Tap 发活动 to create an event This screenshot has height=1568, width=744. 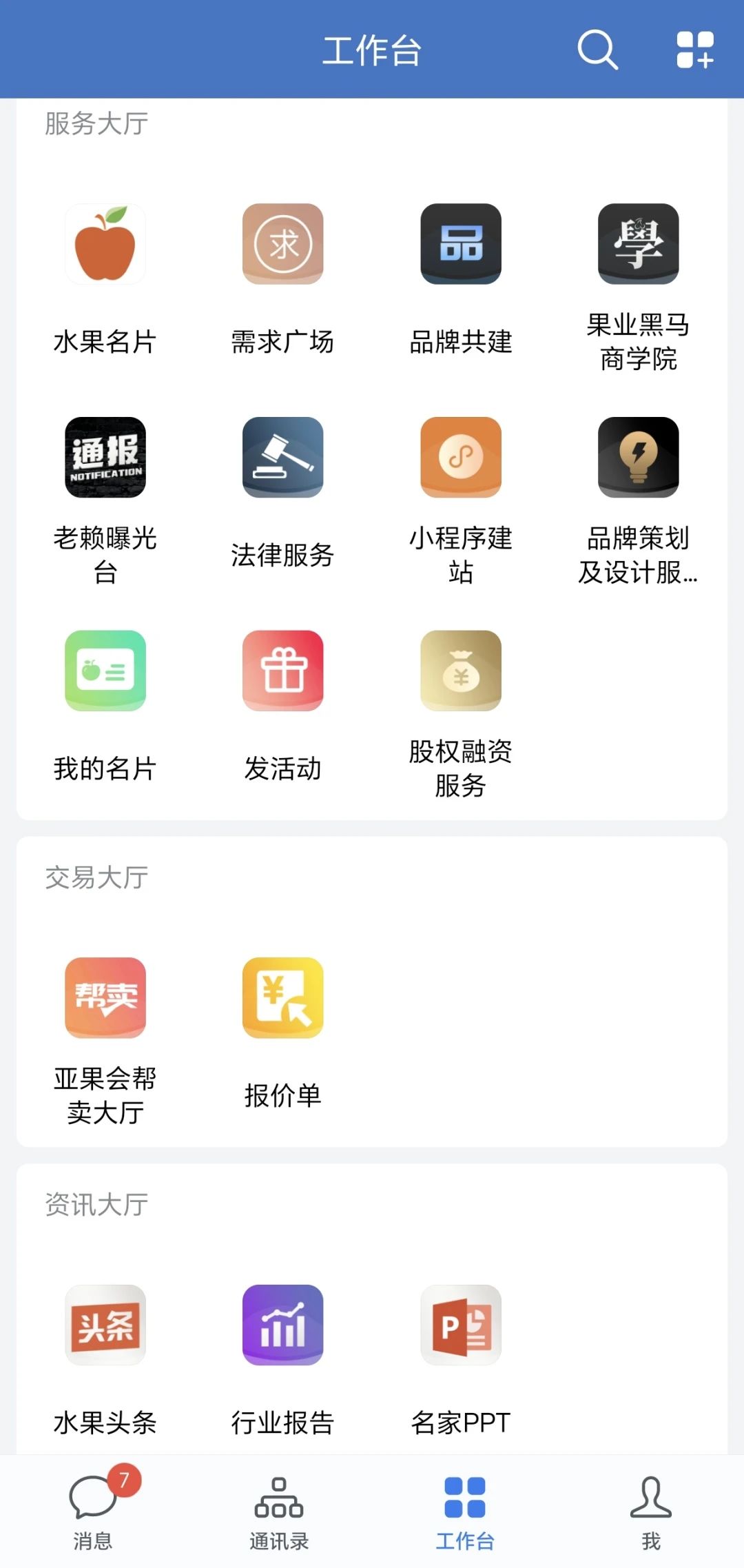tap(282, 671)
